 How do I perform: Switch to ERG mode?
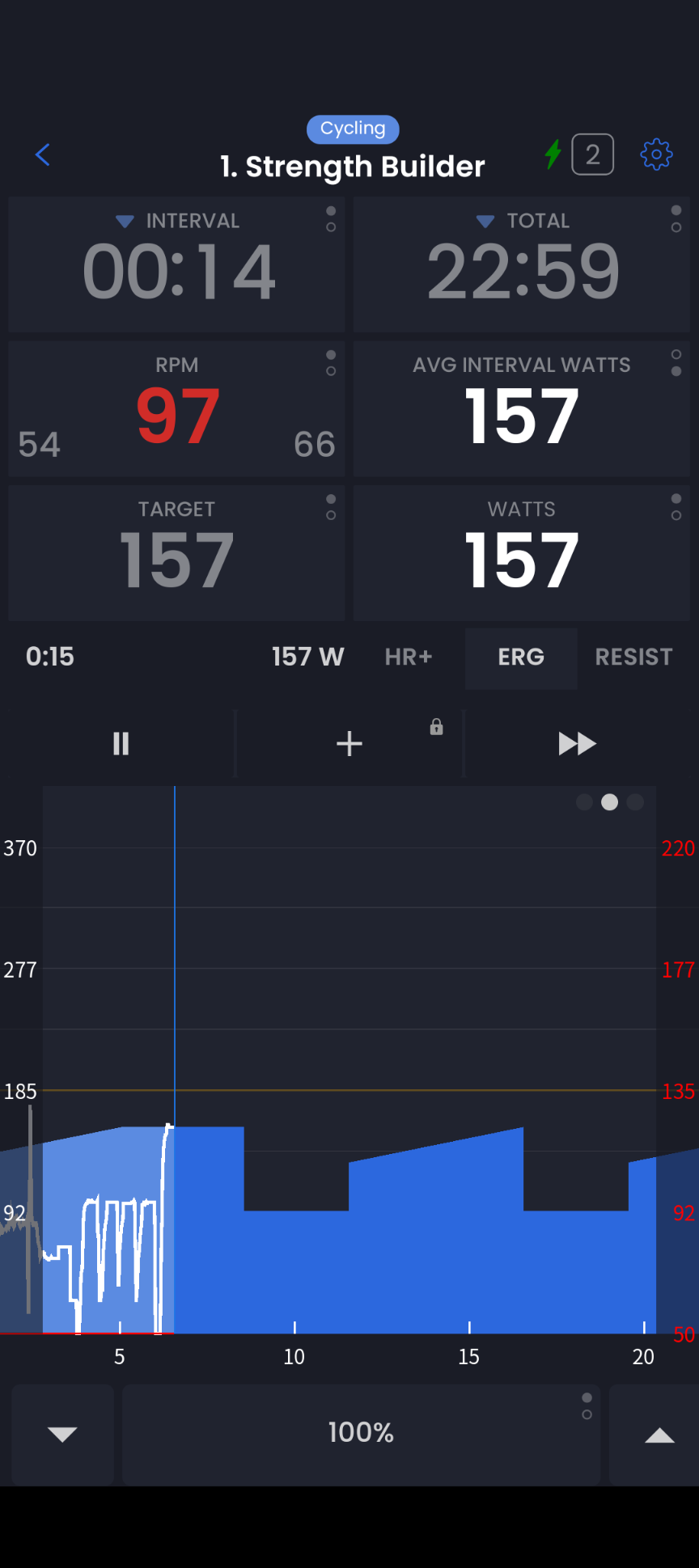click(521, 657)
